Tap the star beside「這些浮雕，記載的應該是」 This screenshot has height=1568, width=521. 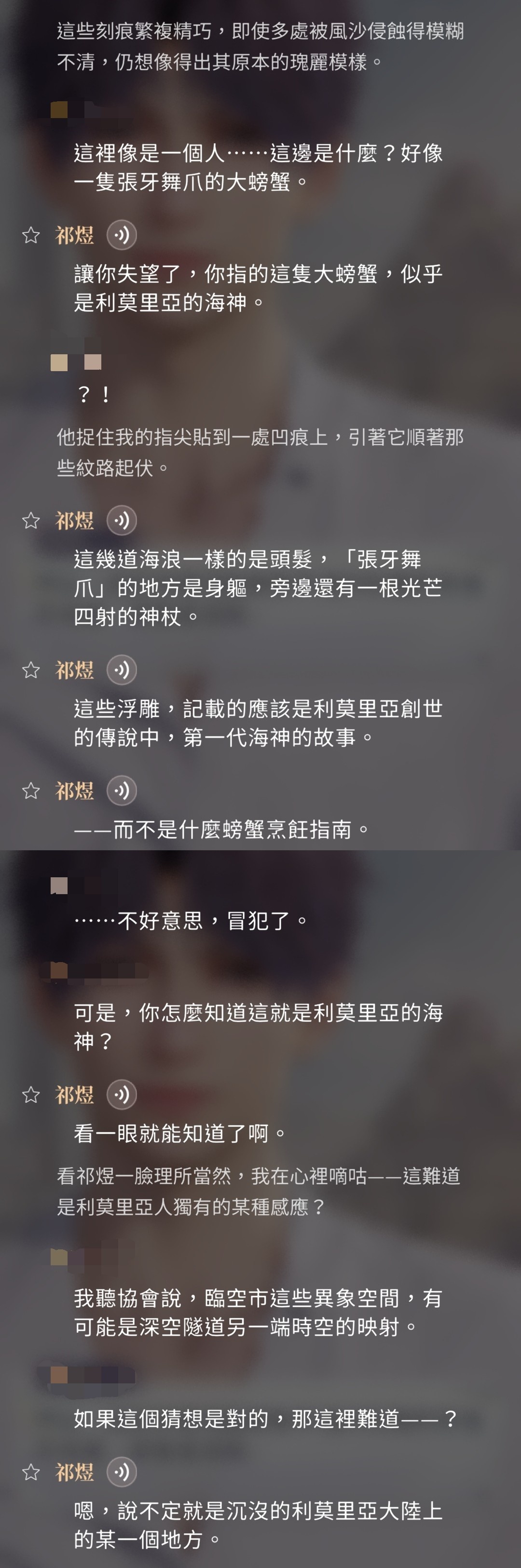click(x=31, y=670)
